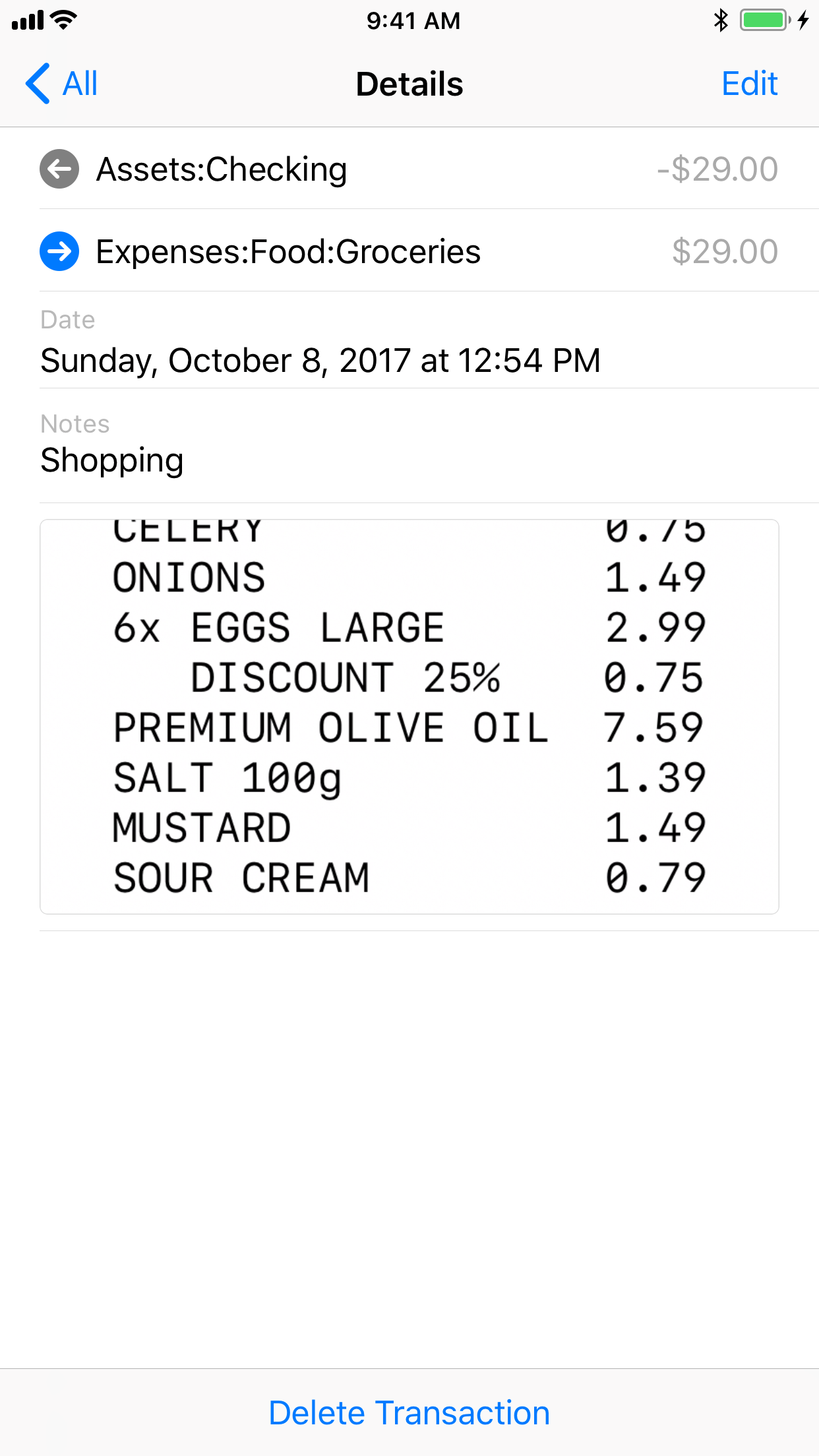Open the Assets:Checking account row
Viewport: 819px width, 1456px height.
click(x=409, y=169)
